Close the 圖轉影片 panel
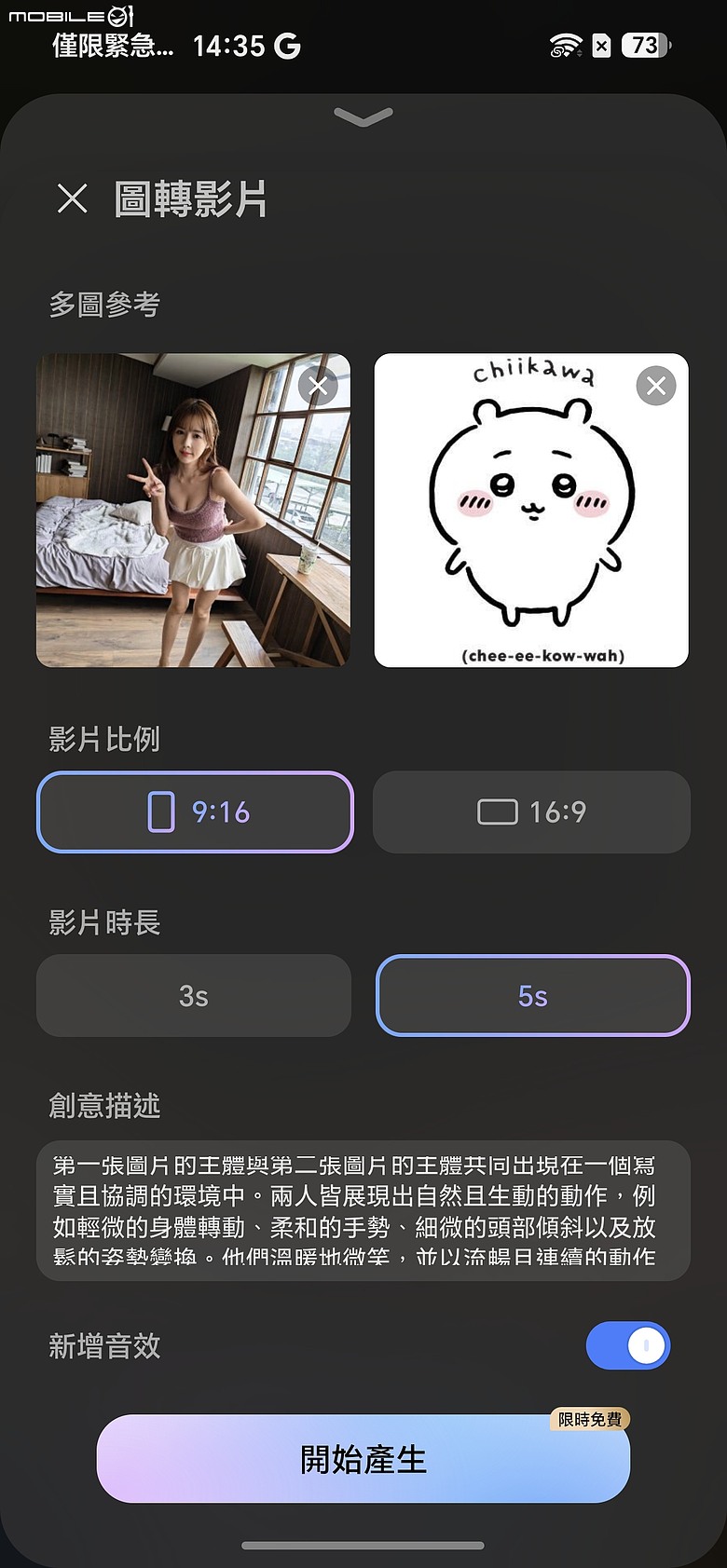This screenshot has width=727, height=1568. [x=72, y=198]
